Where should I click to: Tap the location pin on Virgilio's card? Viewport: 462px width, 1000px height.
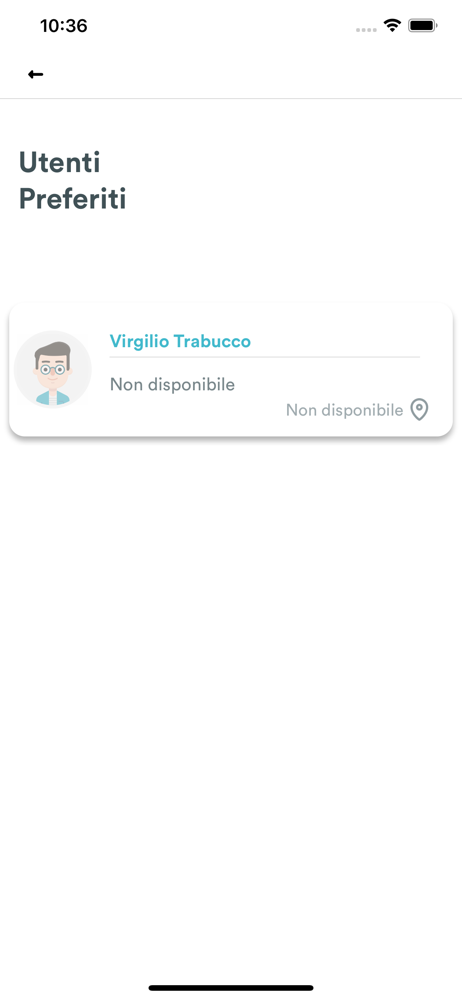click(419, 410)
